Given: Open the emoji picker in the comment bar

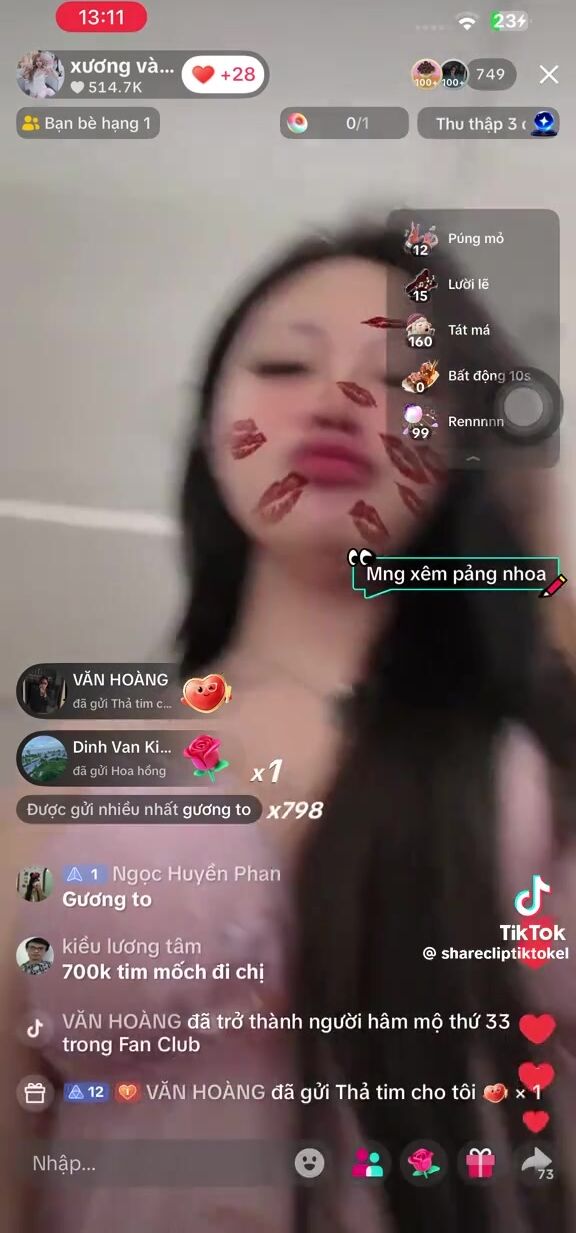Looking at the screenshot, I should [310, 1163].
